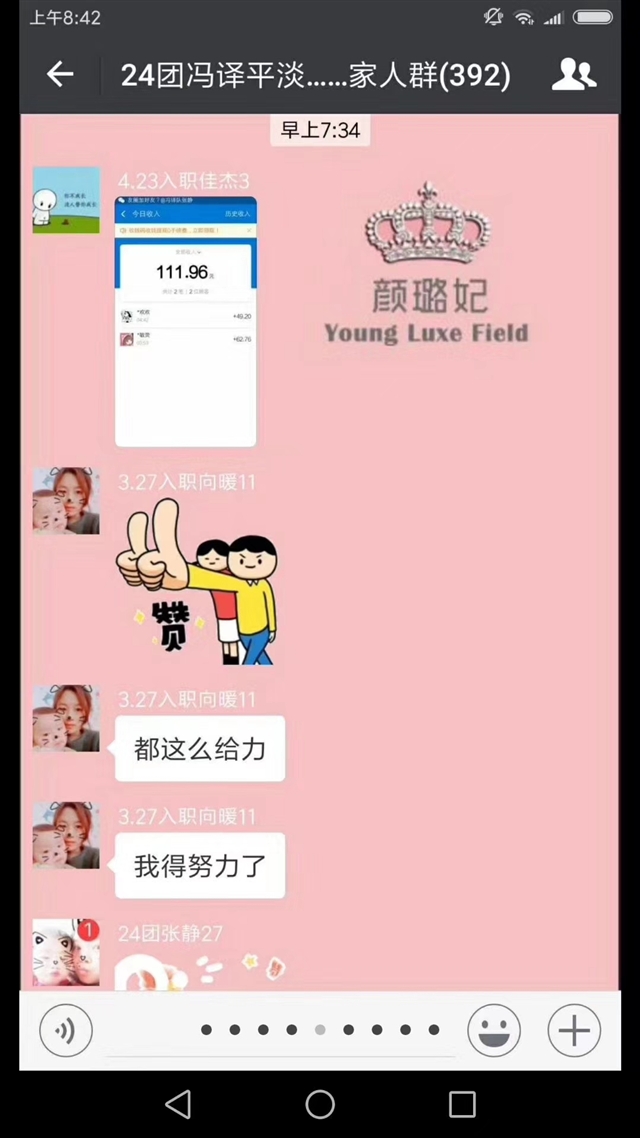Viewport: 640px width, 1138px height.
Task: Tap the message text input field
Action: [281, 1031]
